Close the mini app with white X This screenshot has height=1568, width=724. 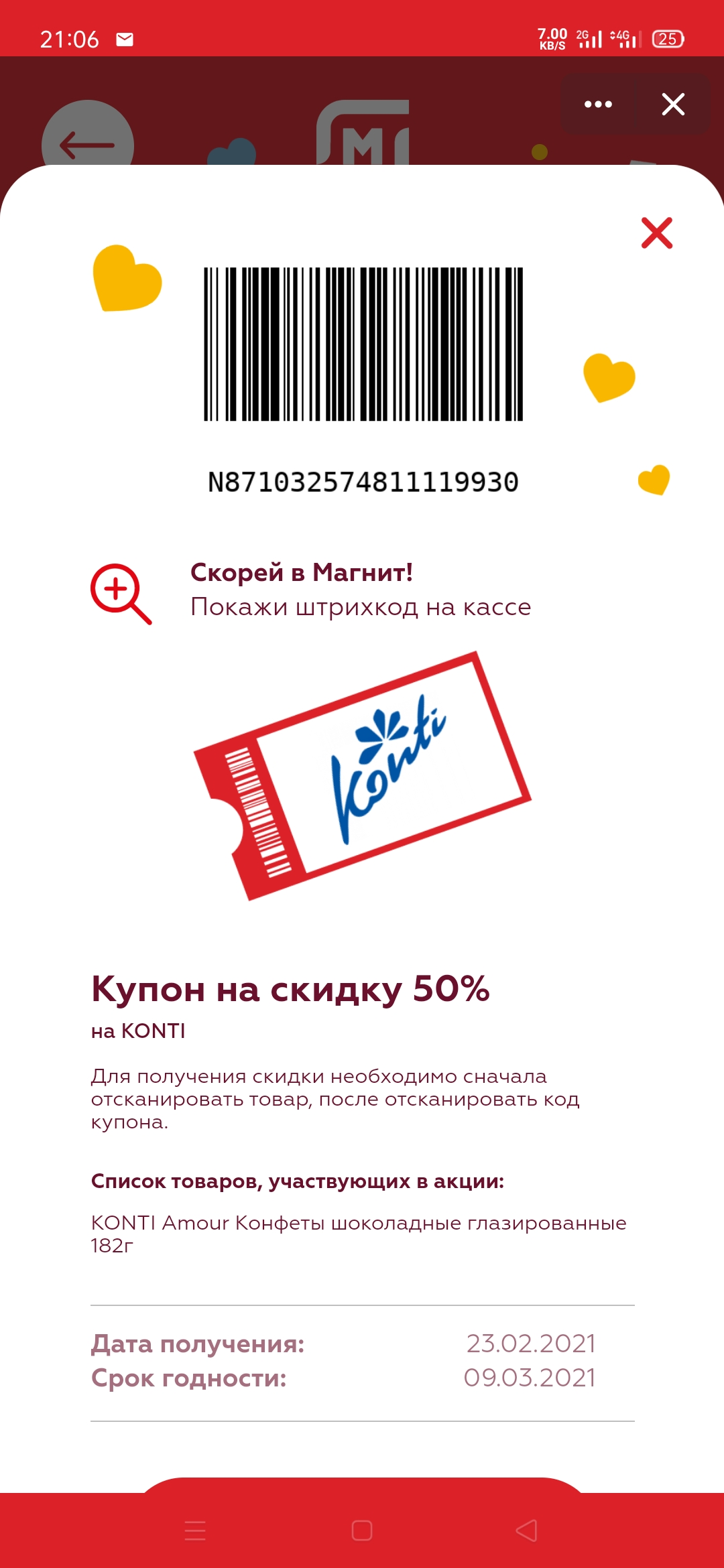tap(673, 104)
